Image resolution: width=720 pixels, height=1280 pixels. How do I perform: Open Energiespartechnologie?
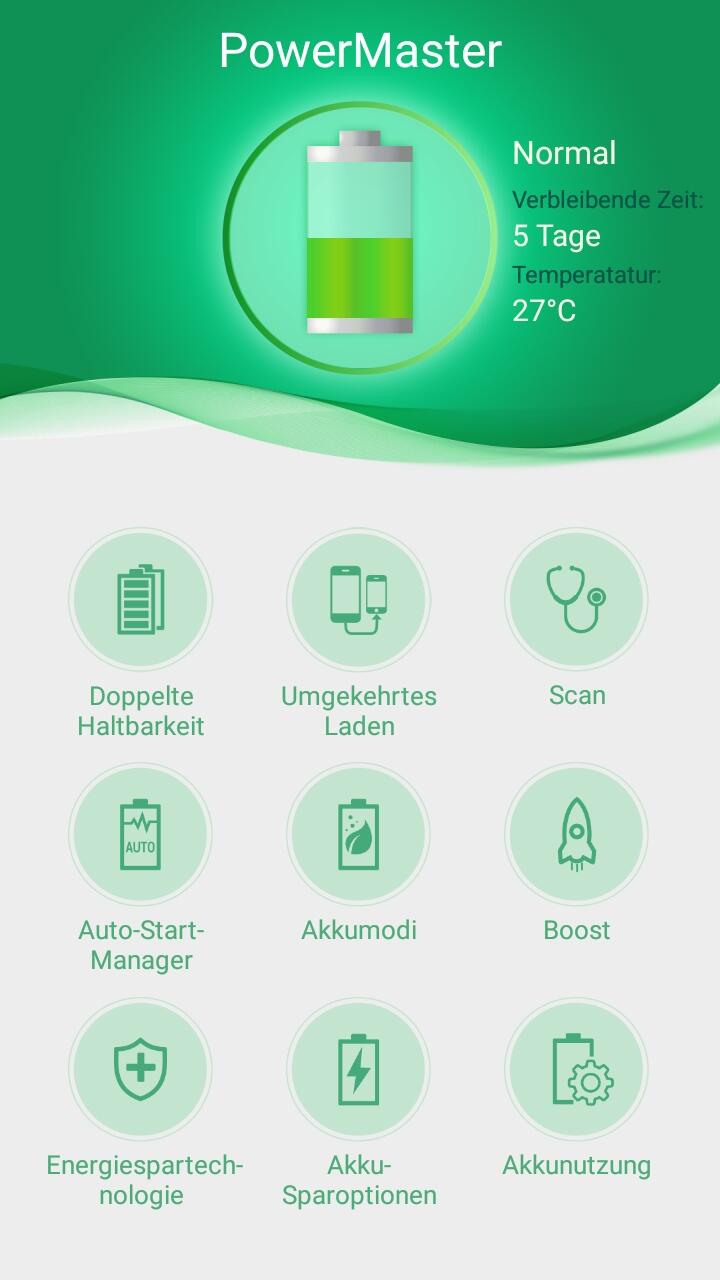[140, 1069]
